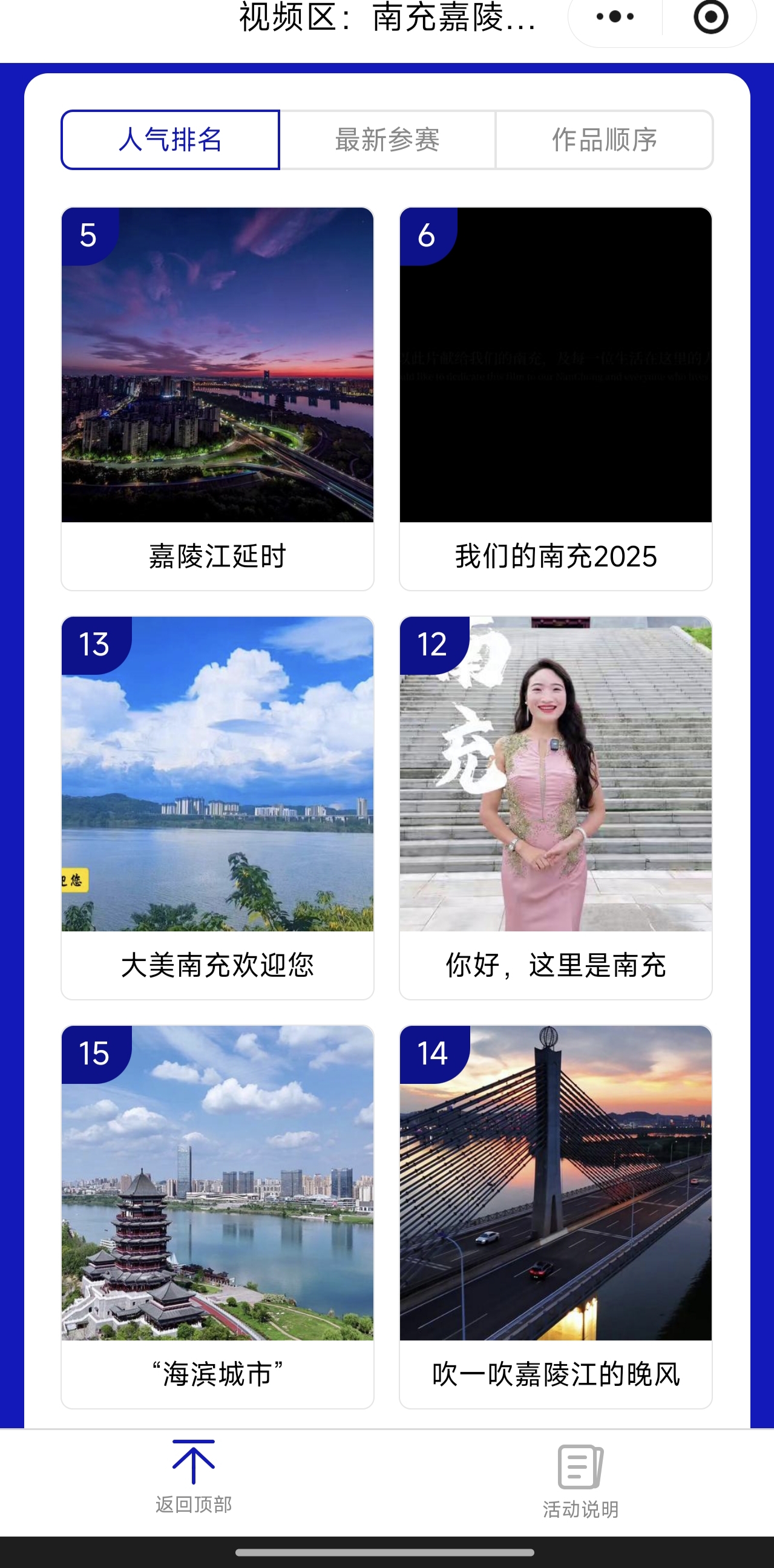
Task: Open 活动说明 activity details
Action: [x=580, y=1480]
